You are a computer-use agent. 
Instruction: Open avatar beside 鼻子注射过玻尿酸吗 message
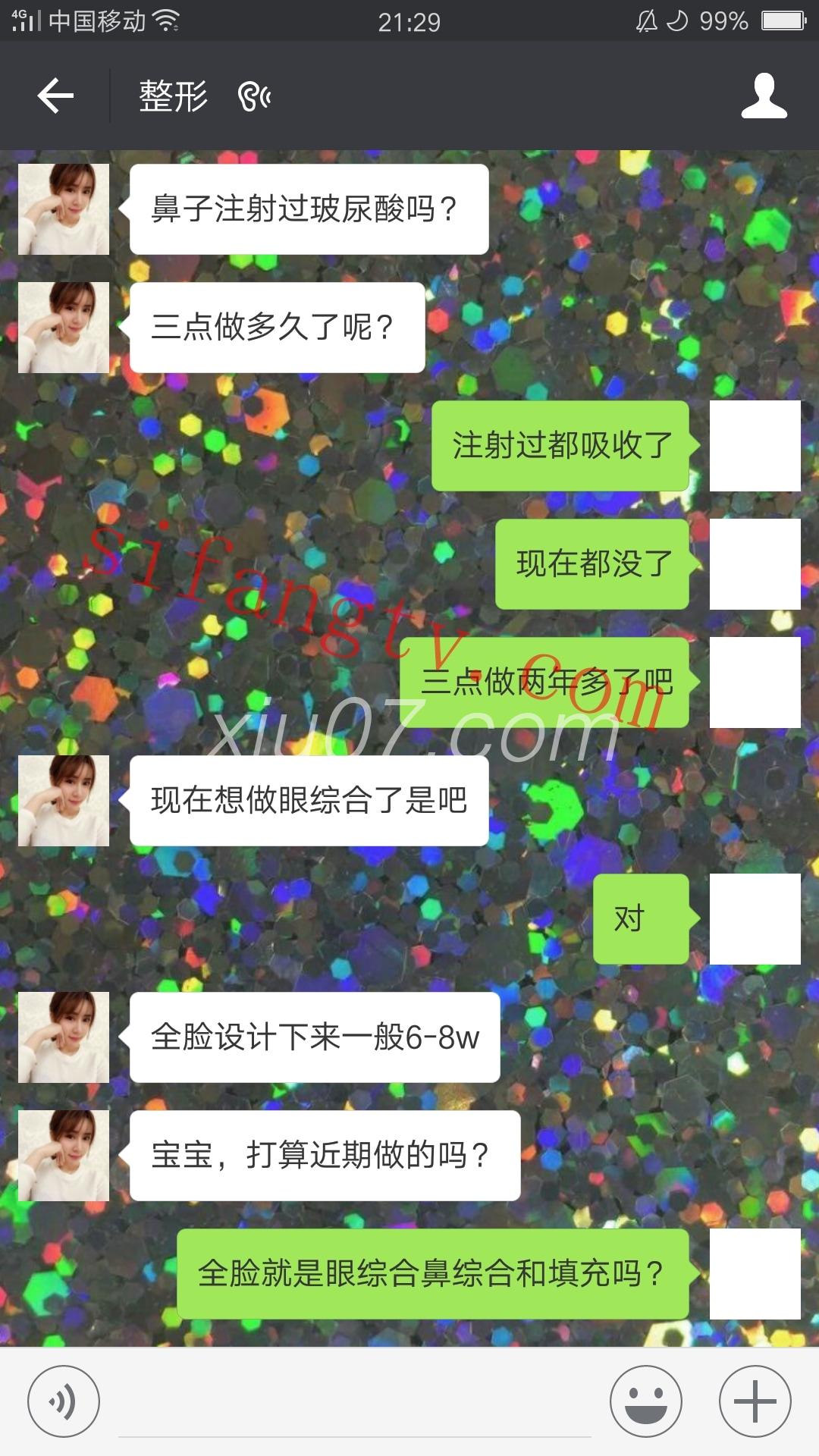coord(64,209)
